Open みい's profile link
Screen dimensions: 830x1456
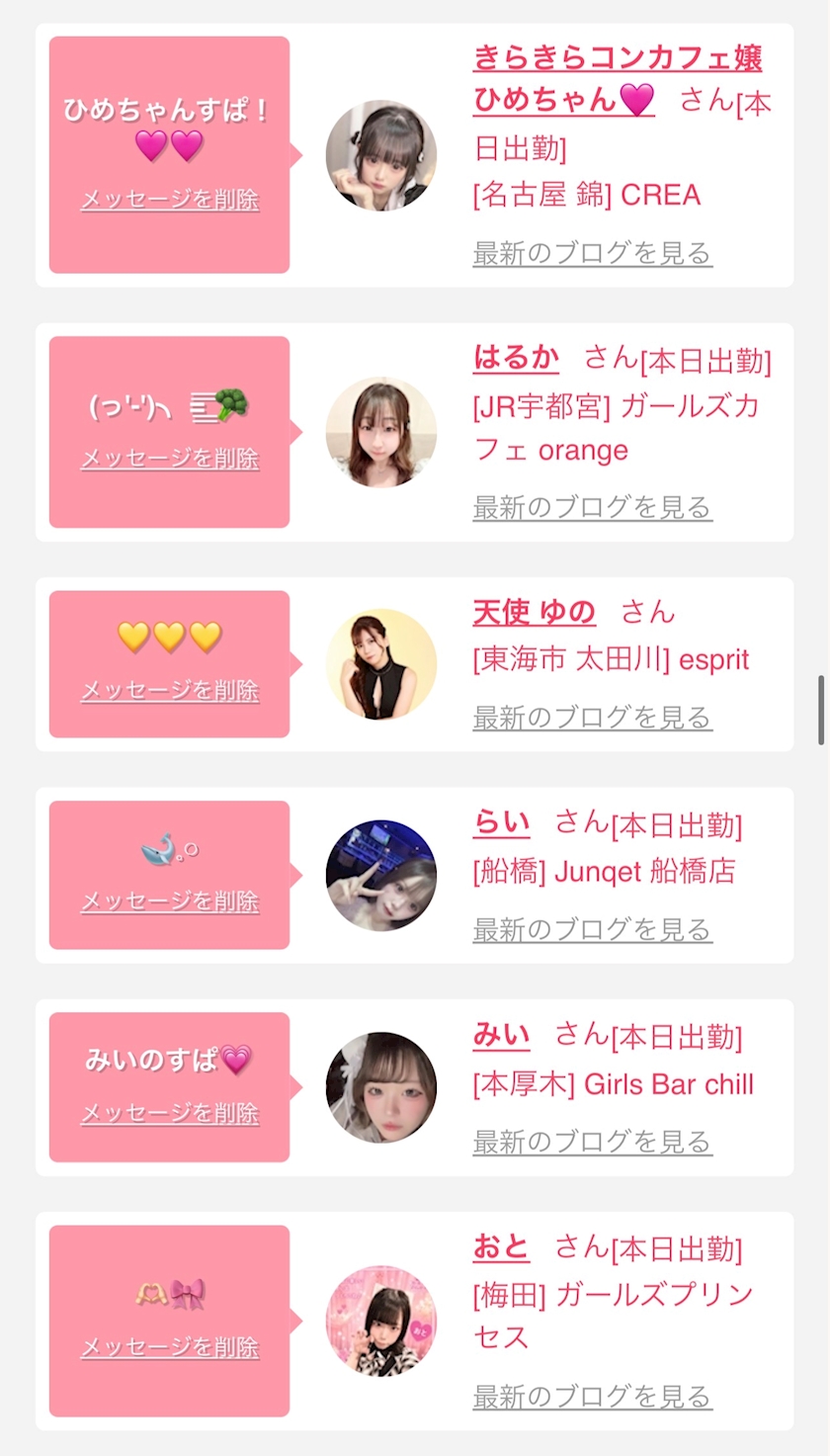point(501,1035)
